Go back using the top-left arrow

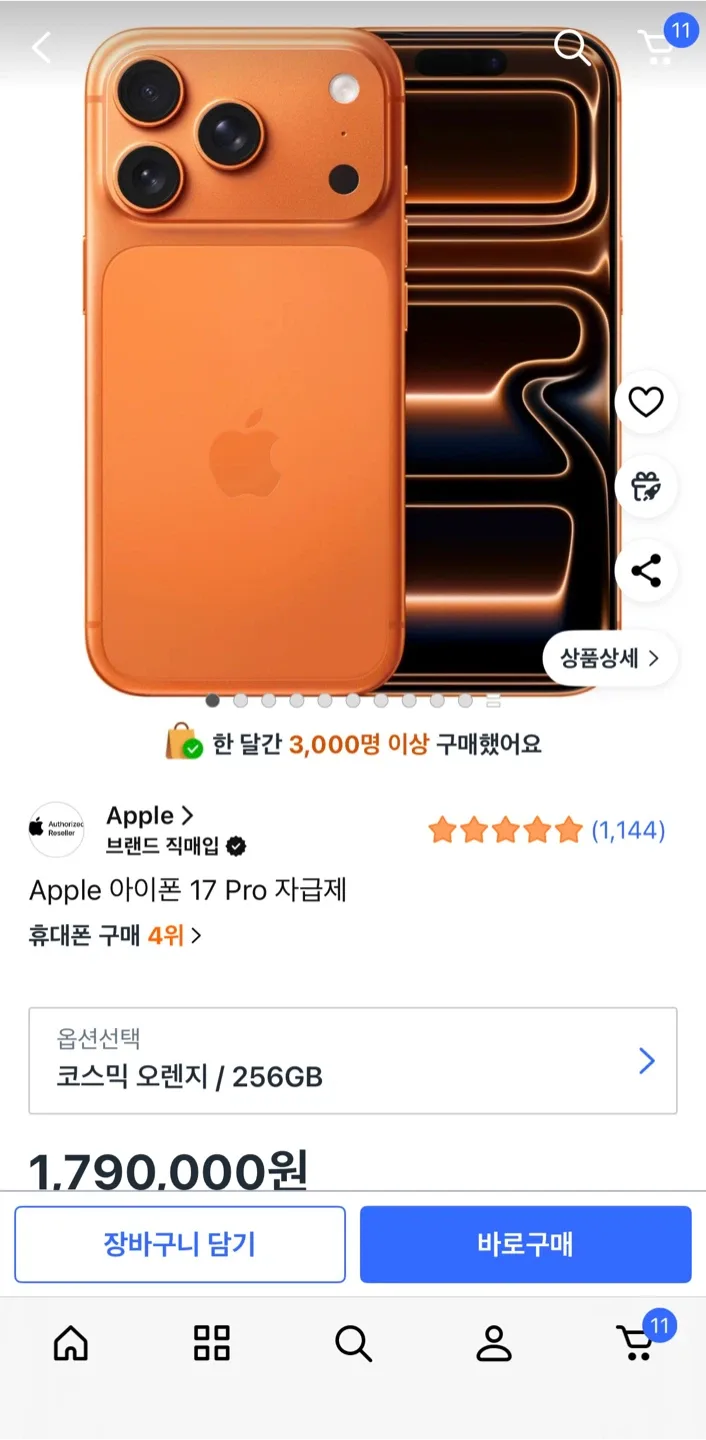pos(41,47)
